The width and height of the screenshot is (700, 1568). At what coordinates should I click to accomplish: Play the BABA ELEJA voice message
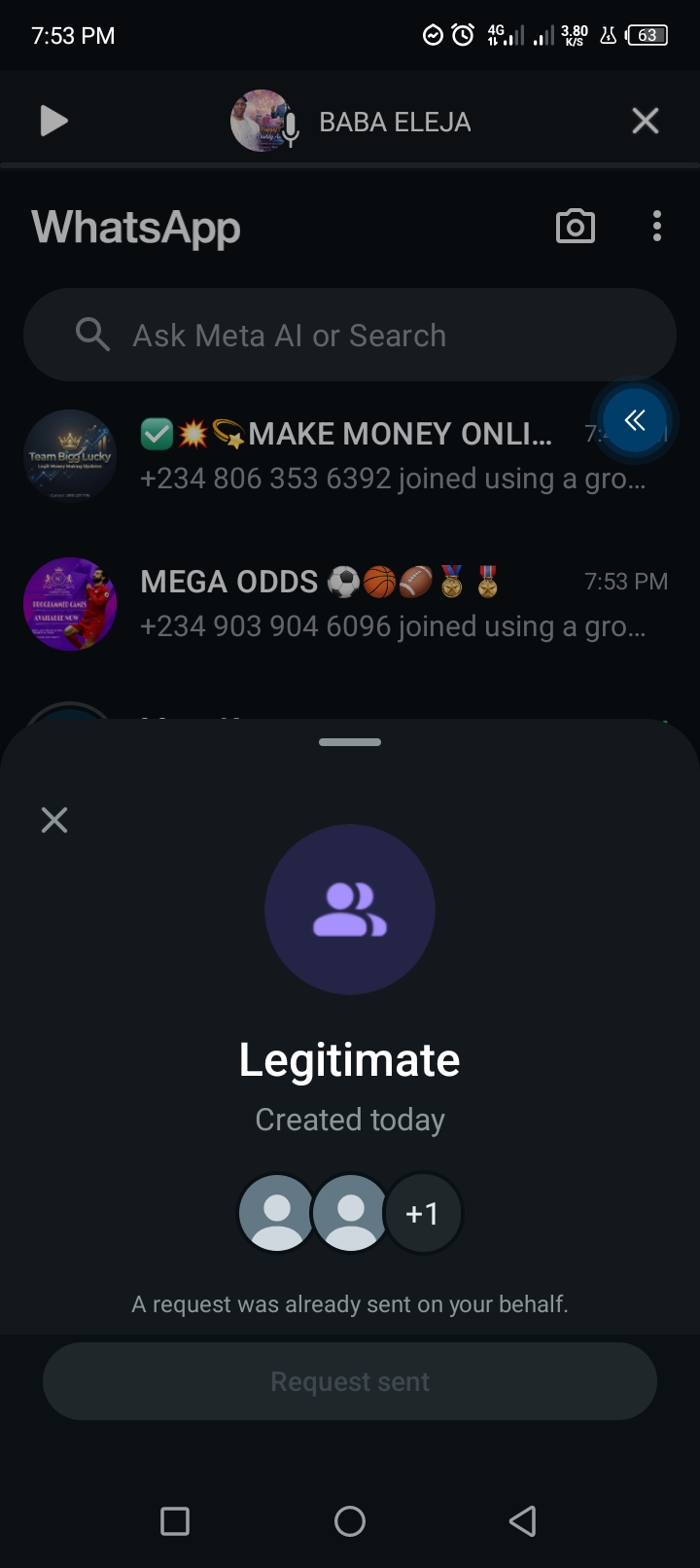53,122
